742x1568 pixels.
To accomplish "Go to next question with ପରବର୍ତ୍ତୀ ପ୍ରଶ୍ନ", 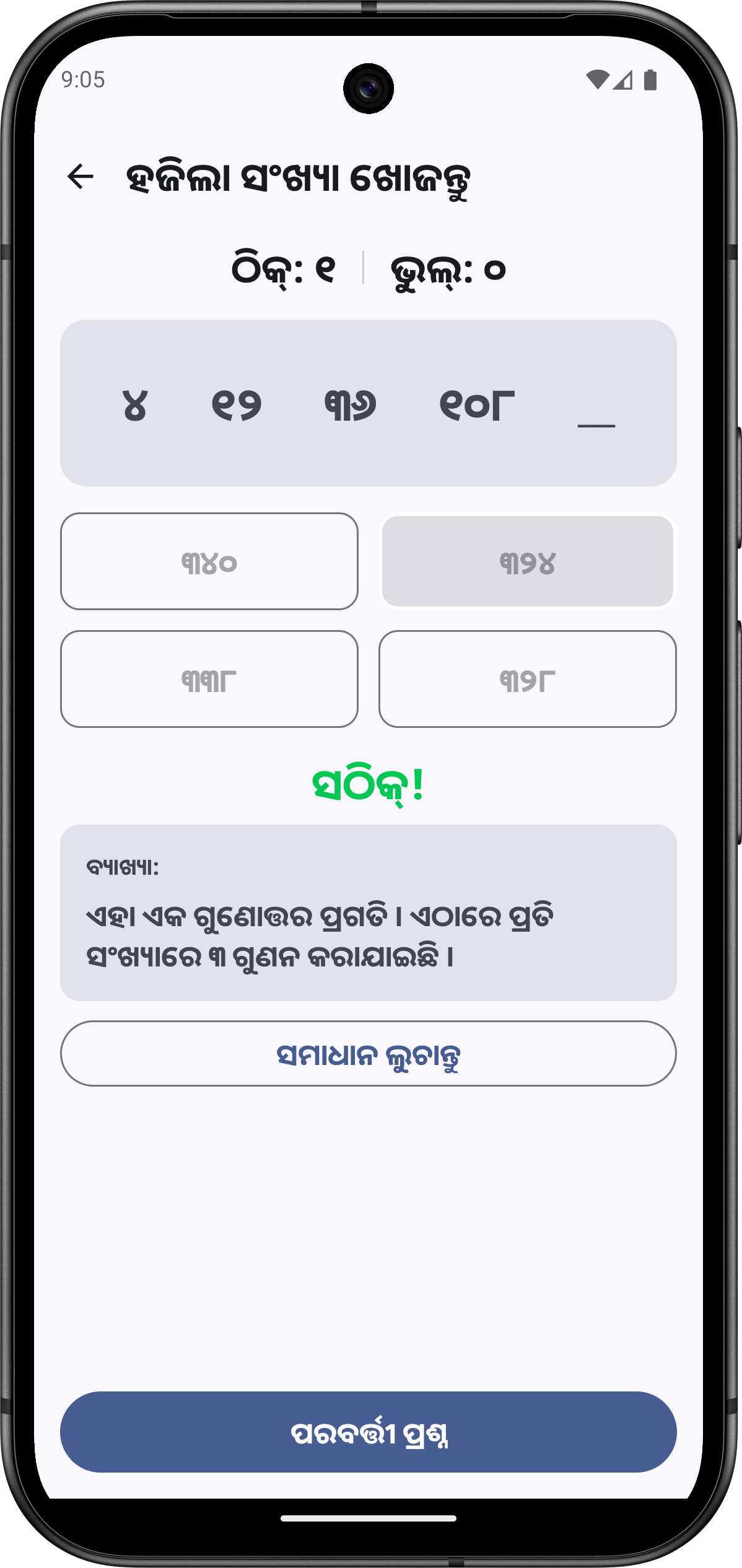I will [x=368, y=1432].
